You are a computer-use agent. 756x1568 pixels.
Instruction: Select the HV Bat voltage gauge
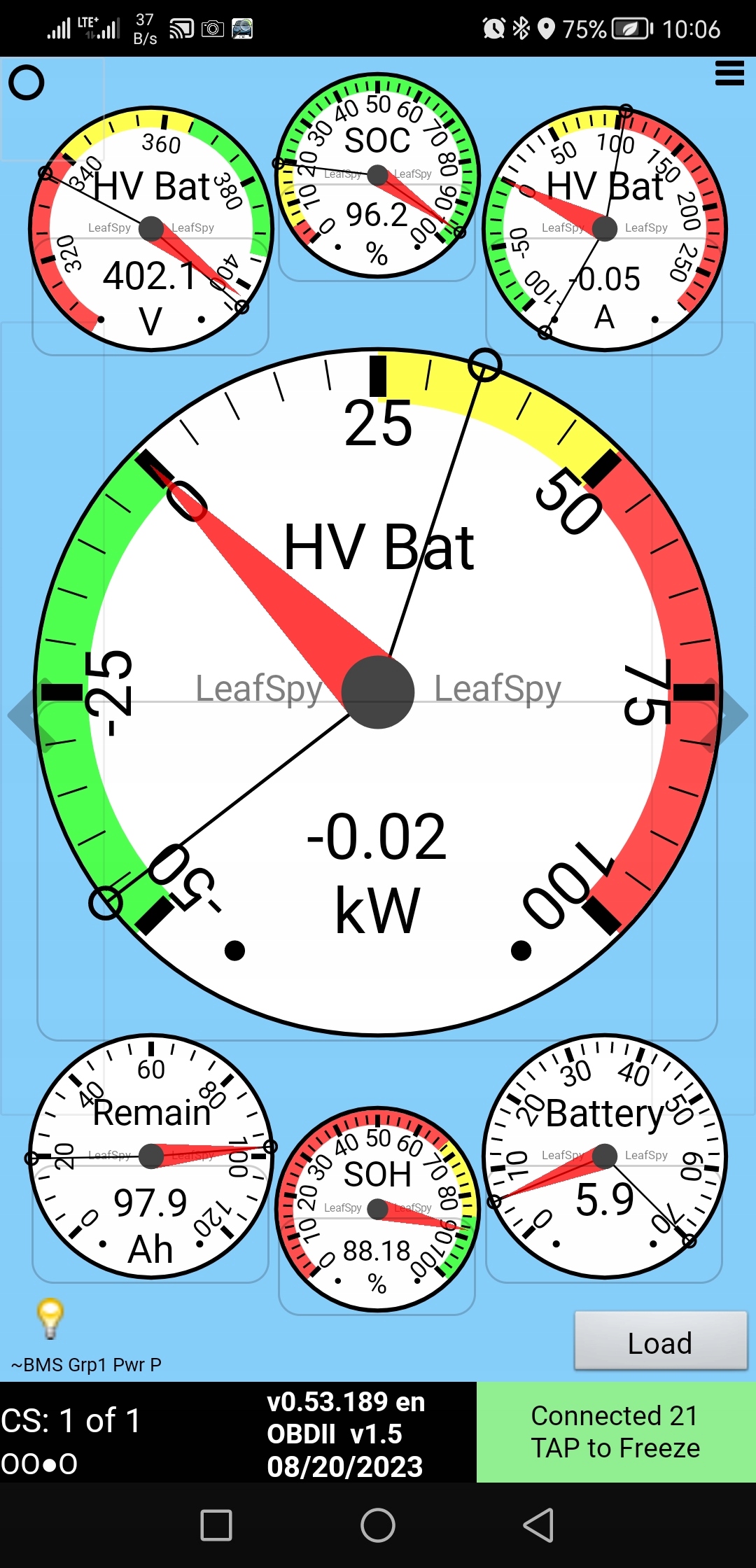pos(150,228)
